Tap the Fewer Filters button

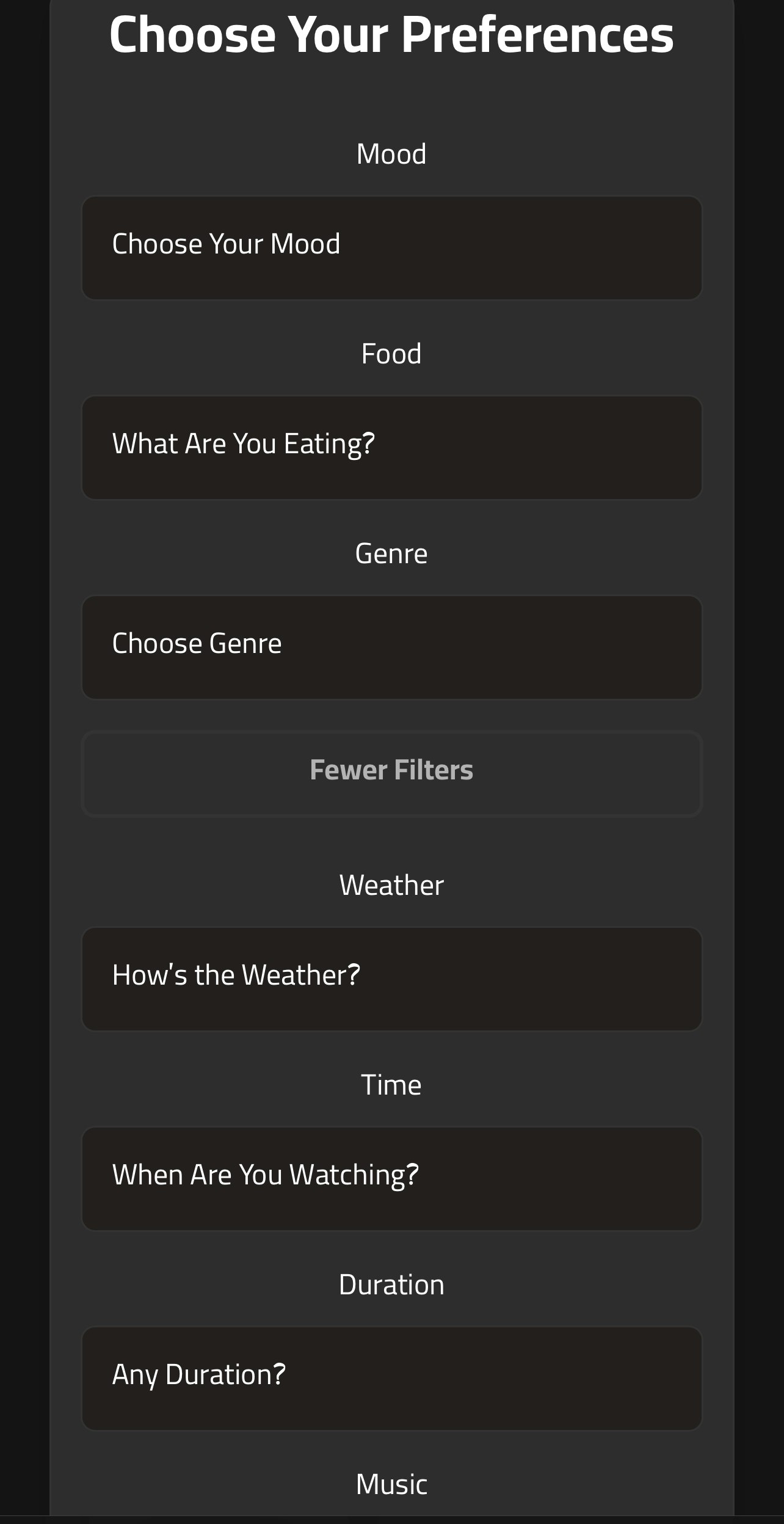391,773
